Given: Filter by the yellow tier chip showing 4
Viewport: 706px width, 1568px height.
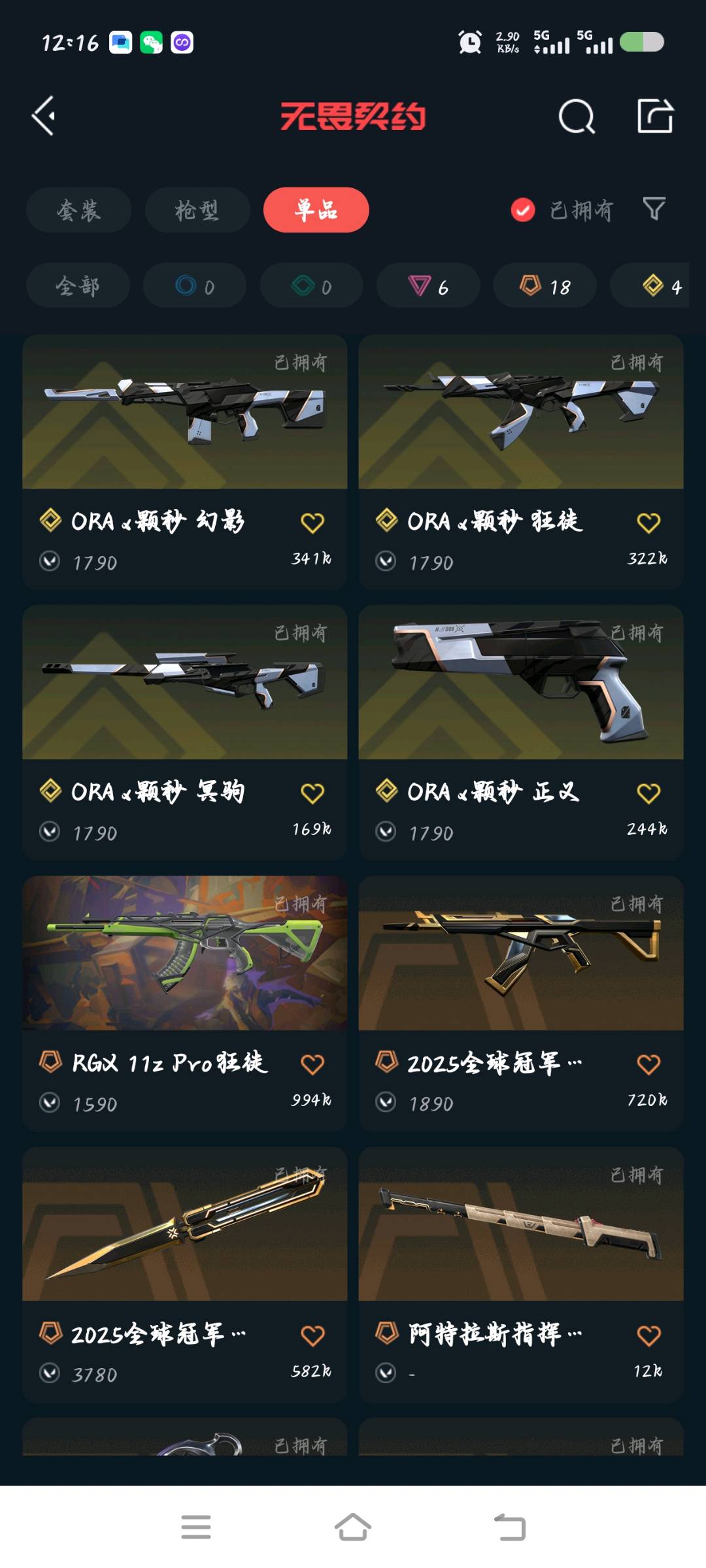Looking at the screenshot, I should (x=660, y=286).
